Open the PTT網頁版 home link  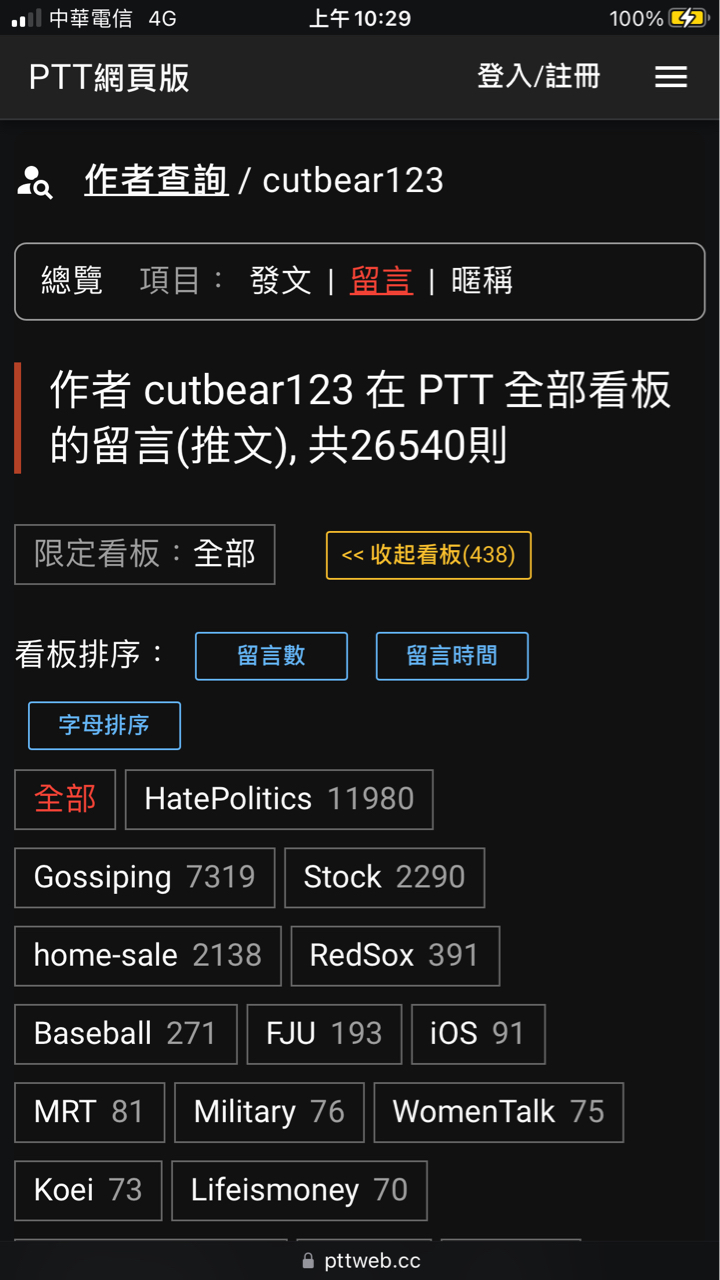(109, 77)
